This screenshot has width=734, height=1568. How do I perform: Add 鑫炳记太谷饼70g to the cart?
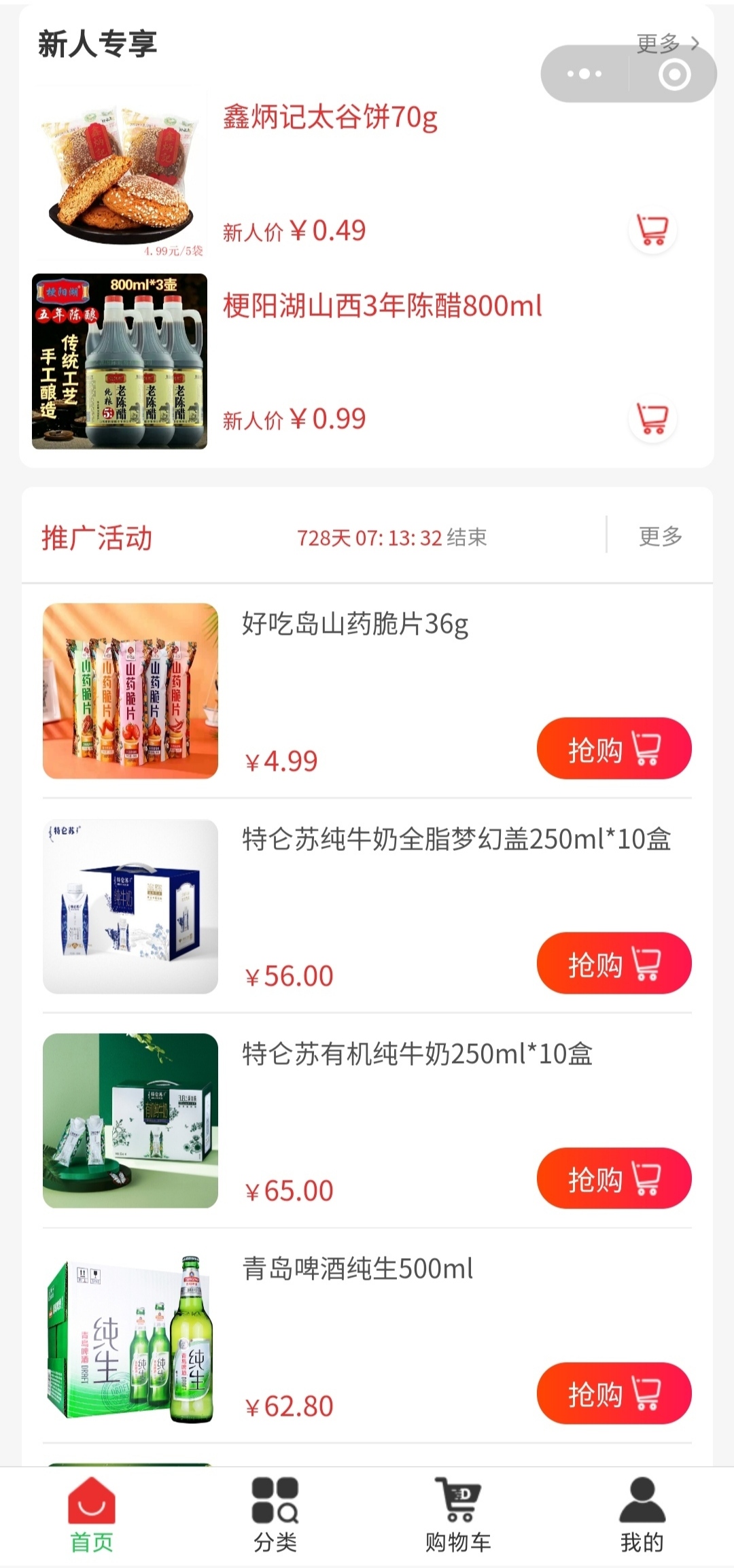[x=652, y=230]
